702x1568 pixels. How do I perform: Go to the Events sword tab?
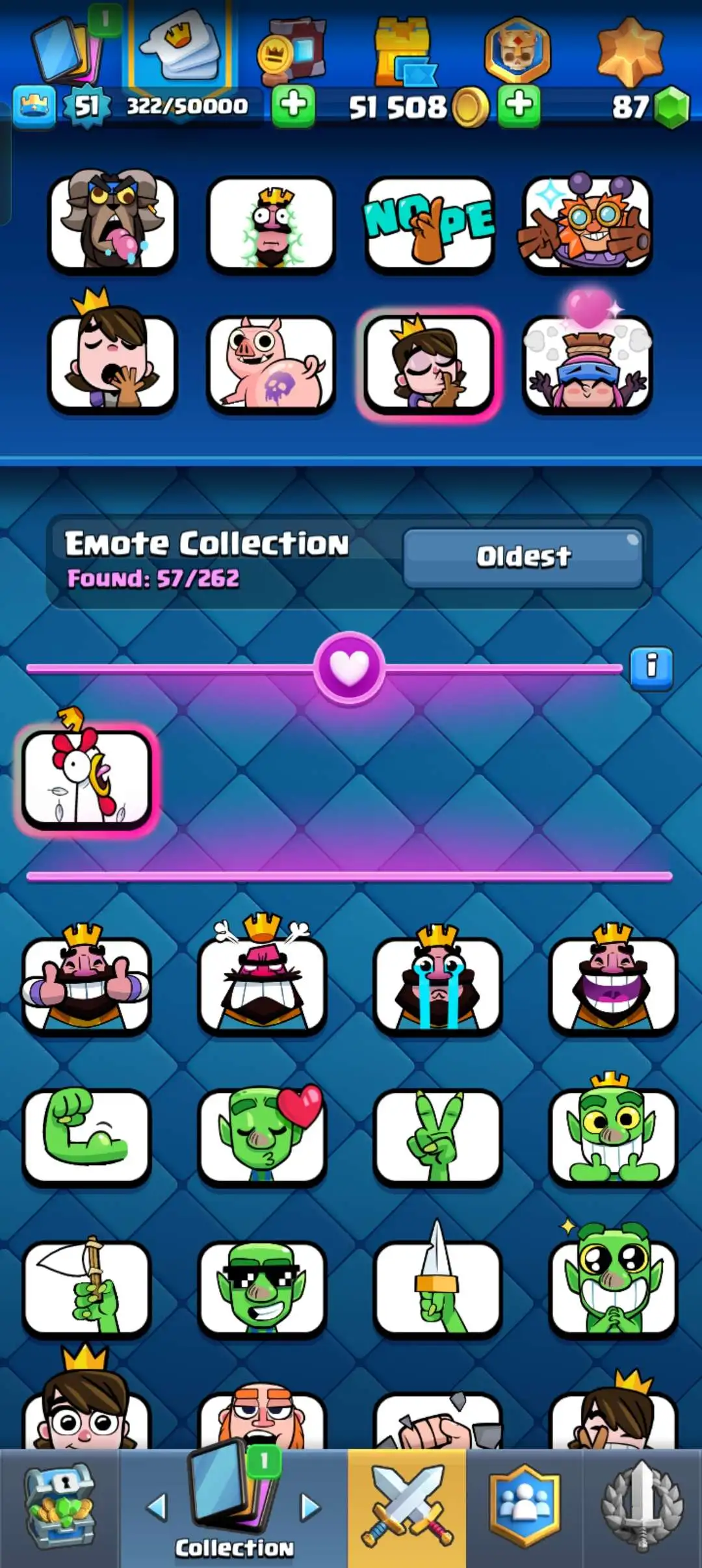click(642, 1508)
